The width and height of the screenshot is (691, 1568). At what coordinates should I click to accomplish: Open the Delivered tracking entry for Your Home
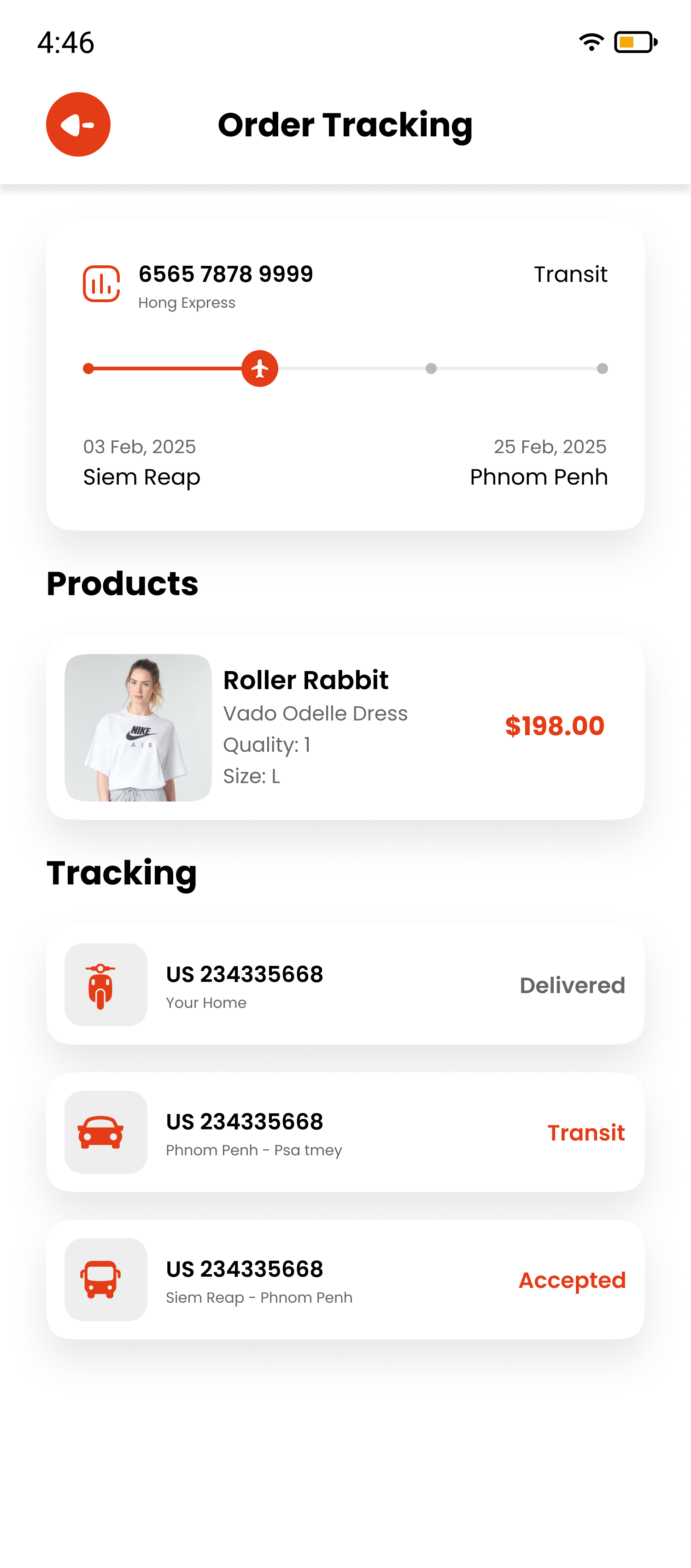[345, 985]
